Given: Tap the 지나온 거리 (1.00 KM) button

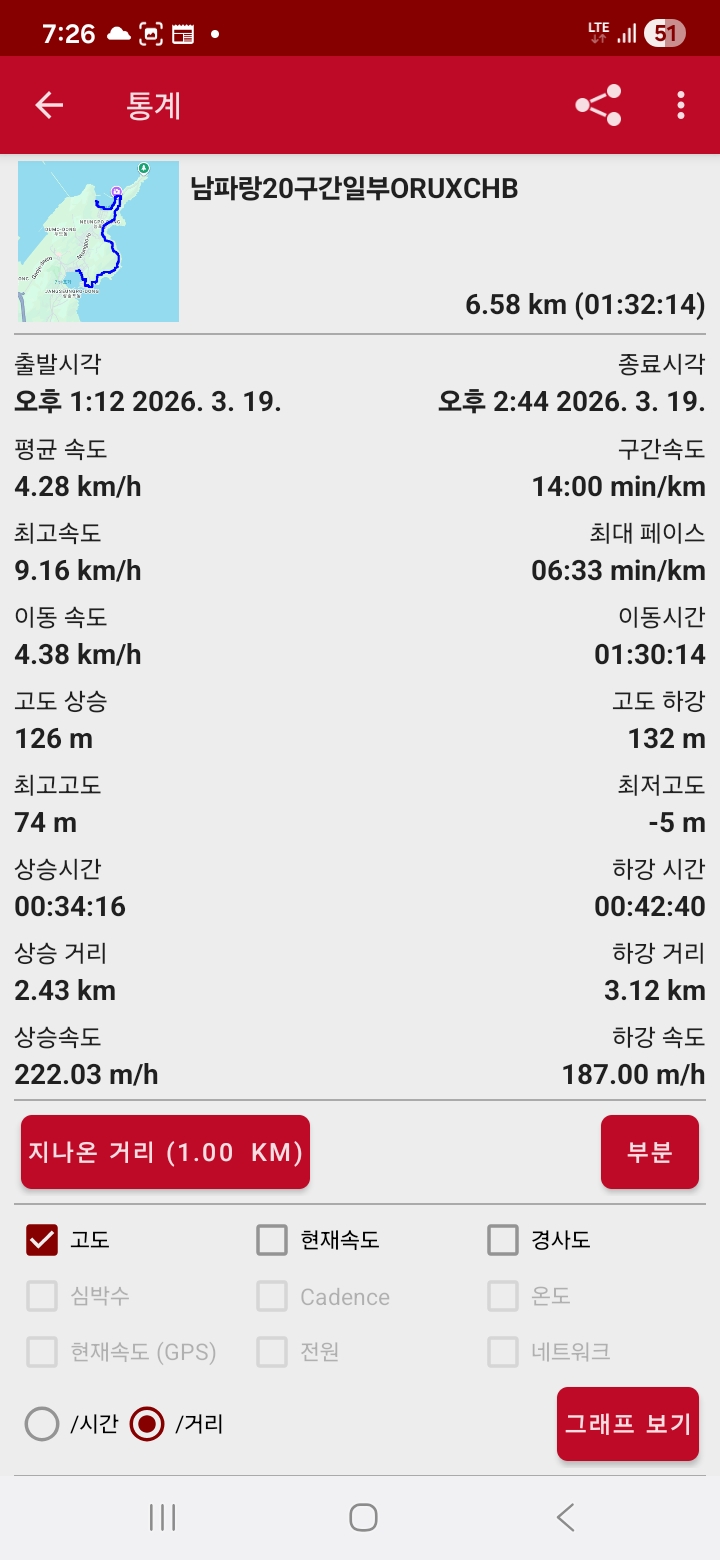Looking at the screenshot, I should (x=165, y=1152).
